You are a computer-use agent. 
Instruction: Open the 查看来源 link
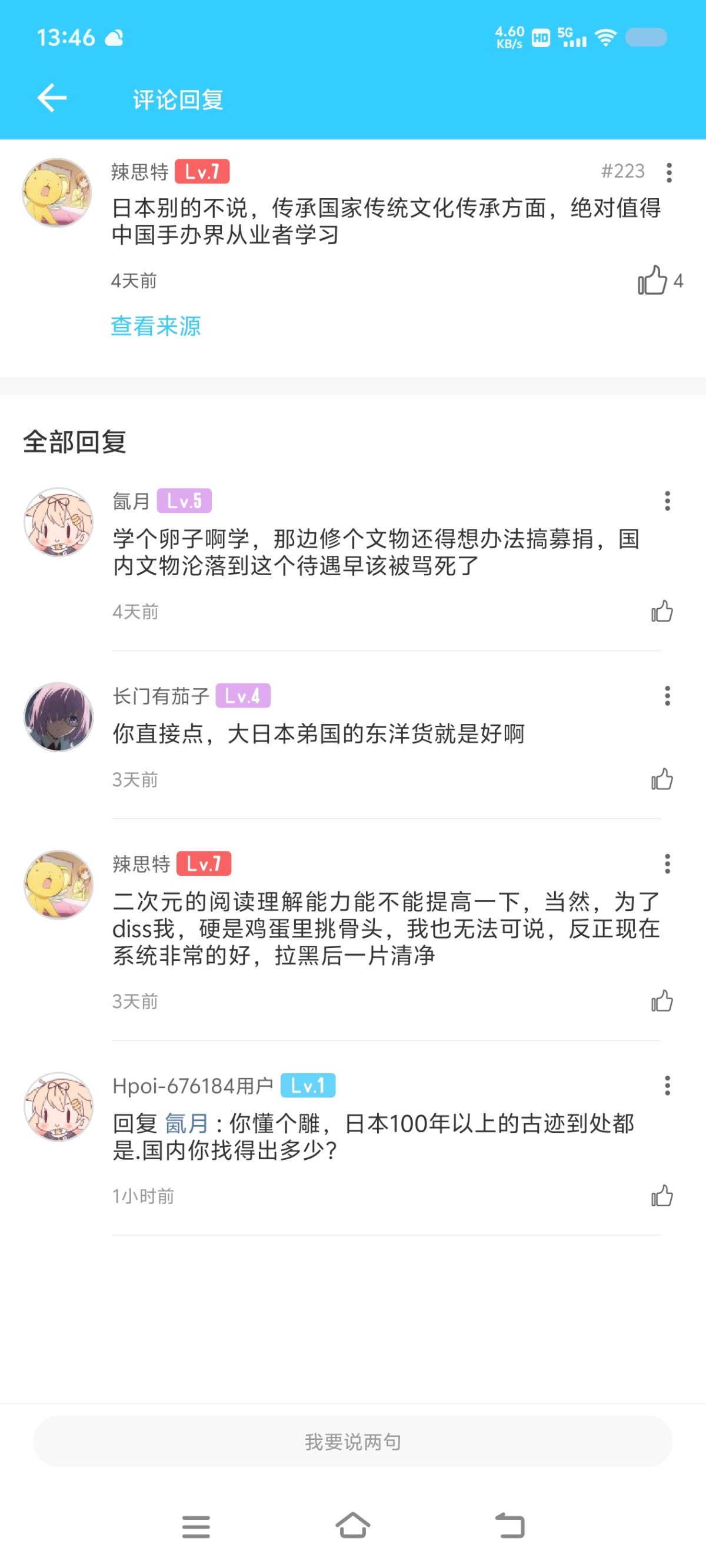point(155,326)
